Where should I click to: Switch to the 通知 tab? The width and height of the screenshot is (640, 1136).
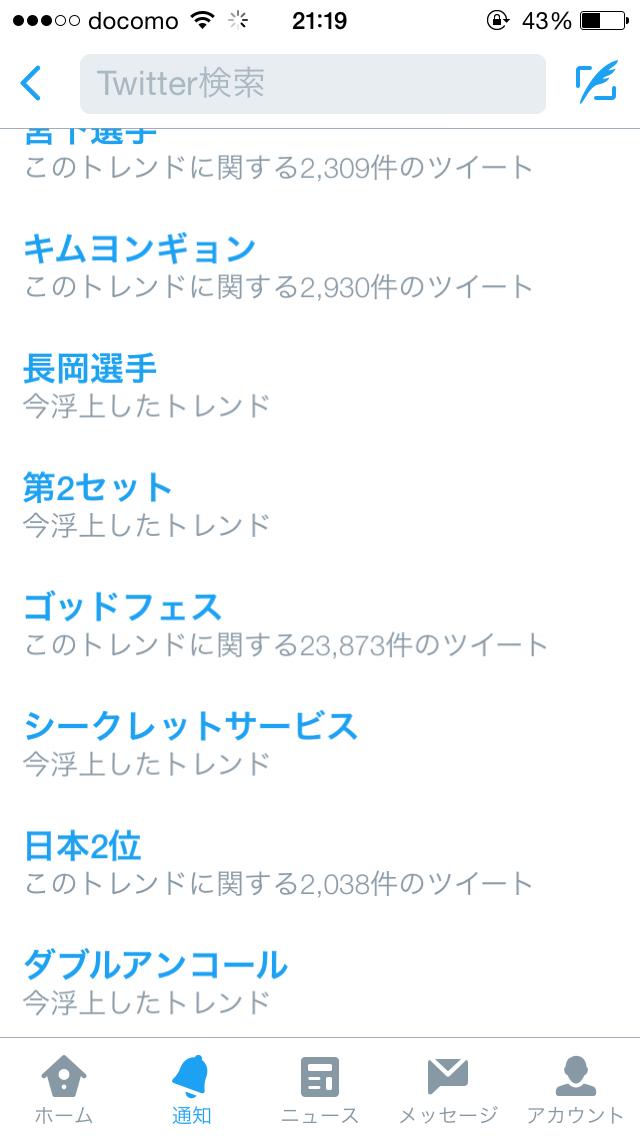tap(191, 1088)
